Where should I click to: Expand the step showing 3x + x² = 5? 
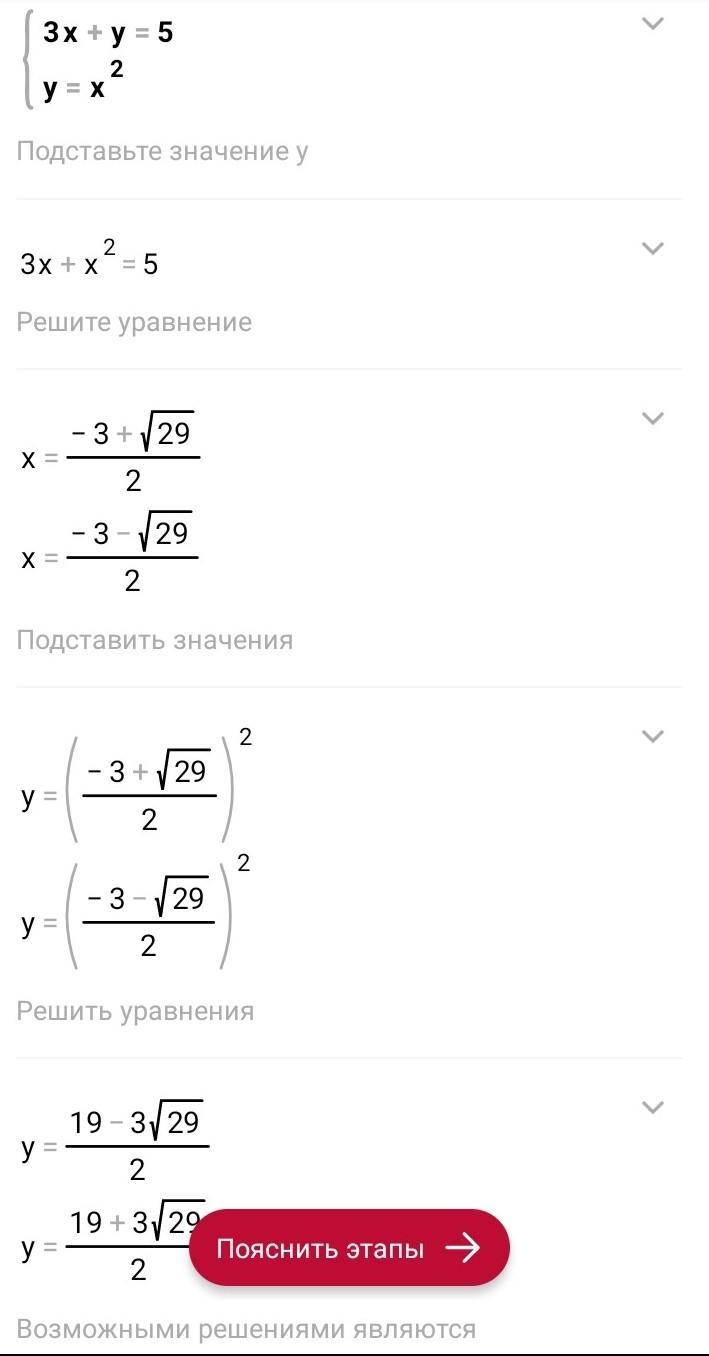(652, 248)
